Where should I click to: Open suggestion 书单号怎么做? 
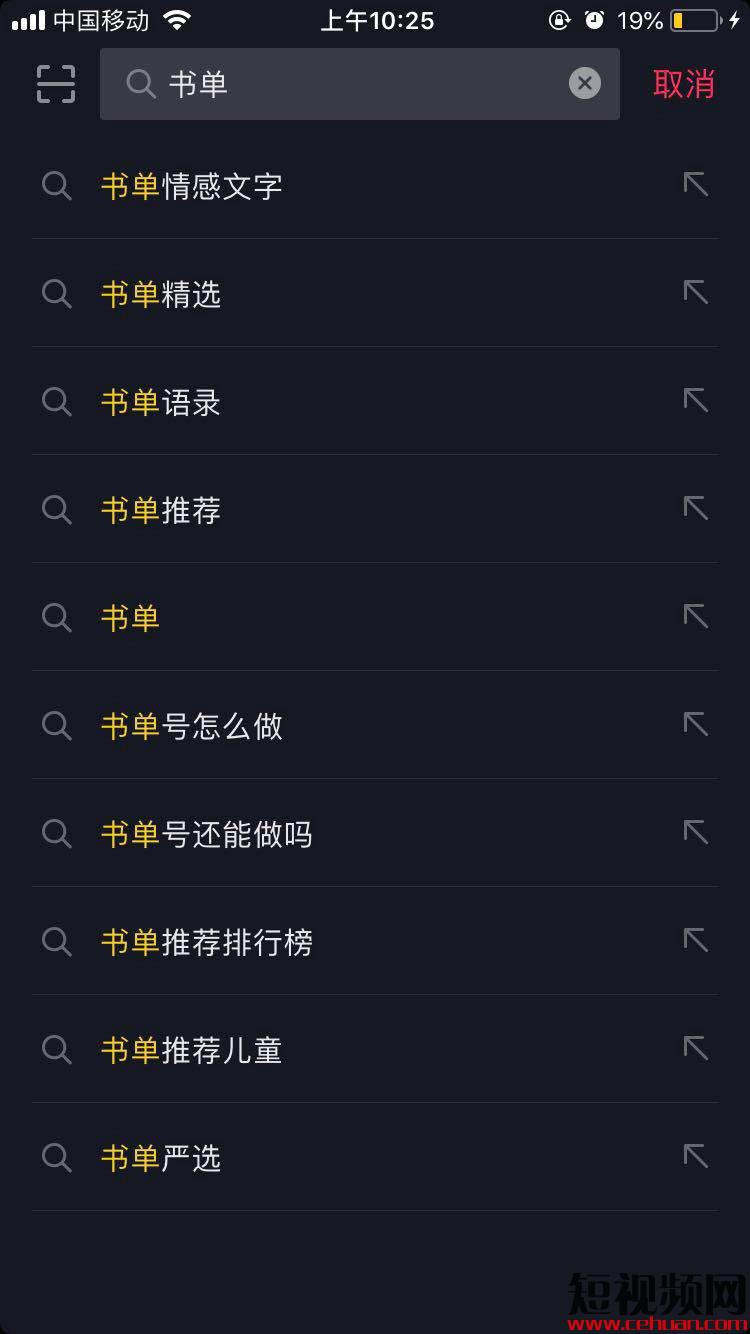(192, 726)
